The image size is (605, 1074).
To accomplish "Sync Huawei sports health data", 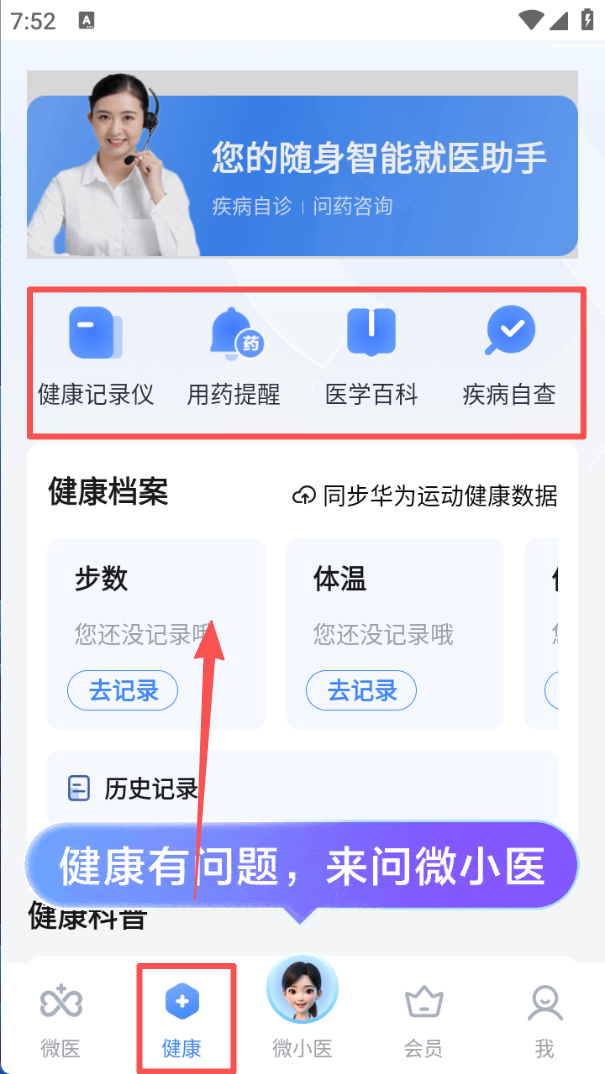I will [425, 496].
